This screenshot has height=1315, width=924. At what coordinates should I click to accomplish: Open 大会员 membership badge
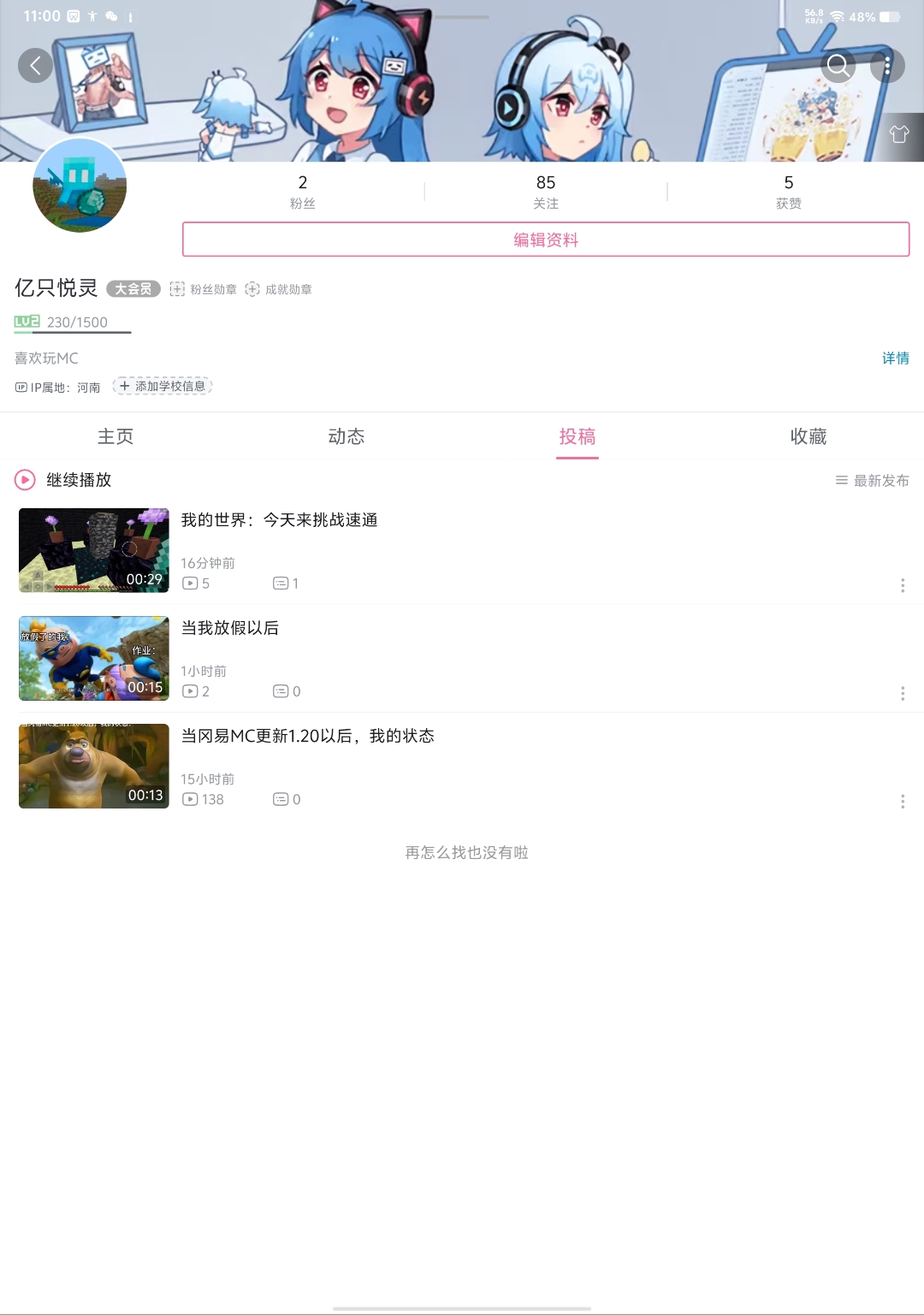click(x=133, y=289)
